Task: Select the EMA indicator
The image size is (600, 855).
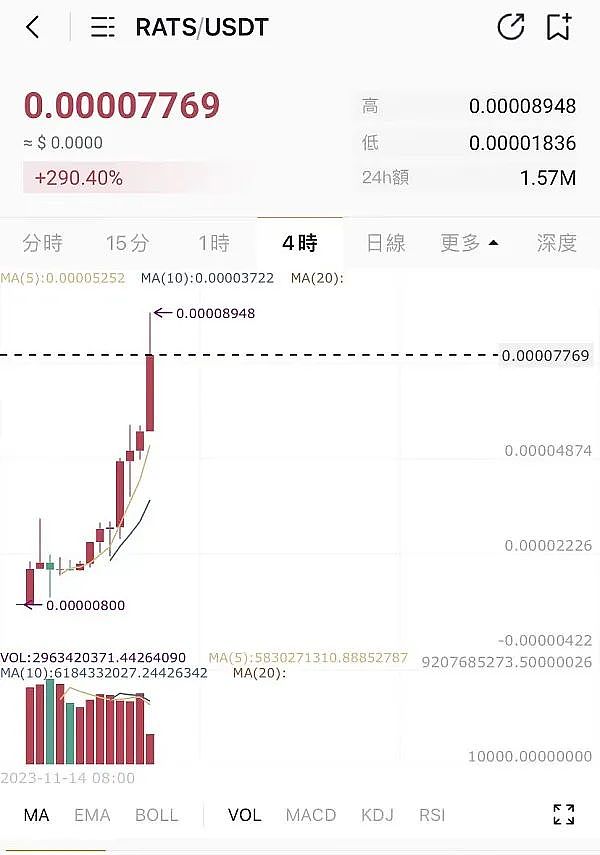Action: pyautogui.click(x=92, y=815)
